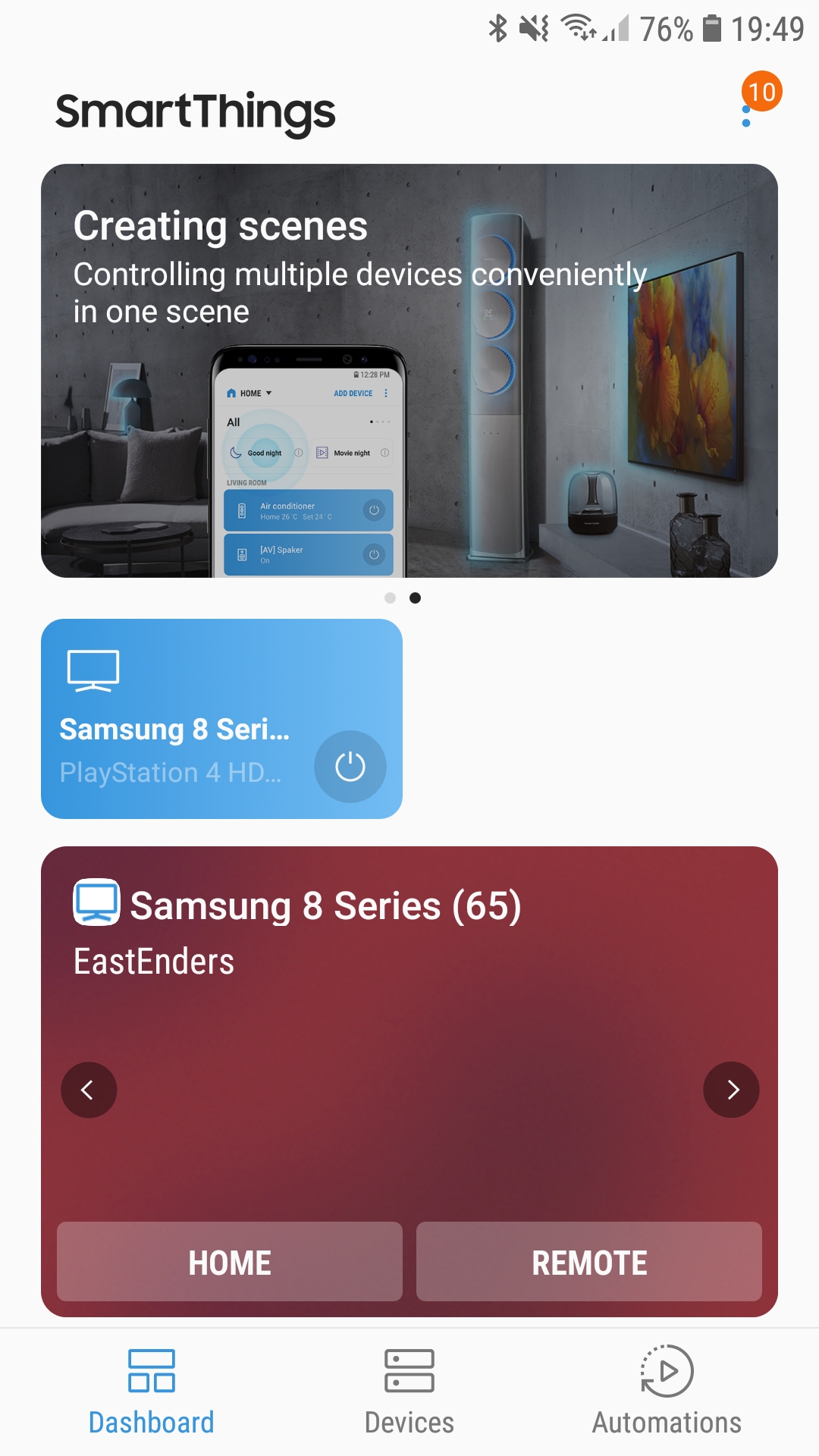Go to next channel with right arrow
819x1456 pixels.
(732, 1090)
